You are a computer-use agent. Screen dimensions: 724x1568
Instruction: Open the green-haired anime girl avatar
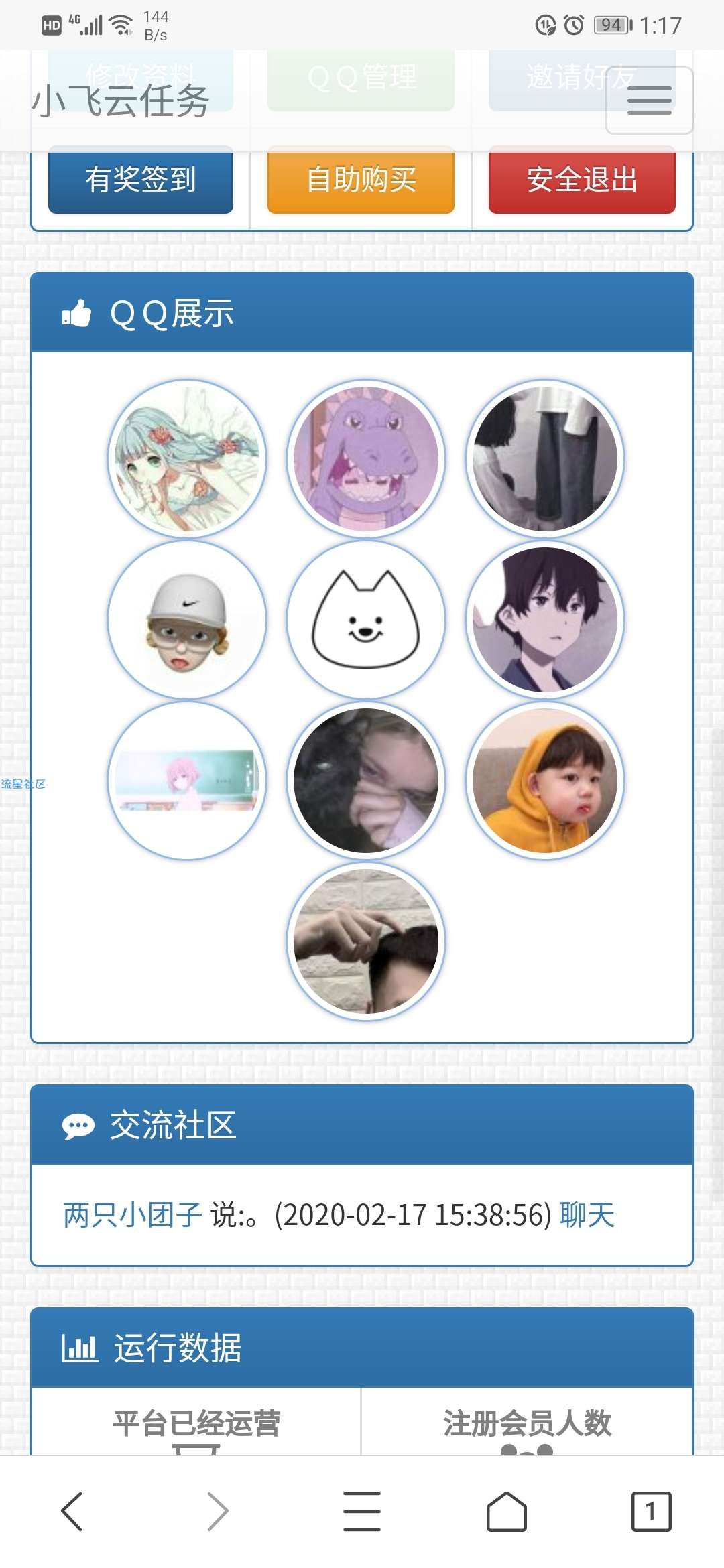click(x=187, y=459)
